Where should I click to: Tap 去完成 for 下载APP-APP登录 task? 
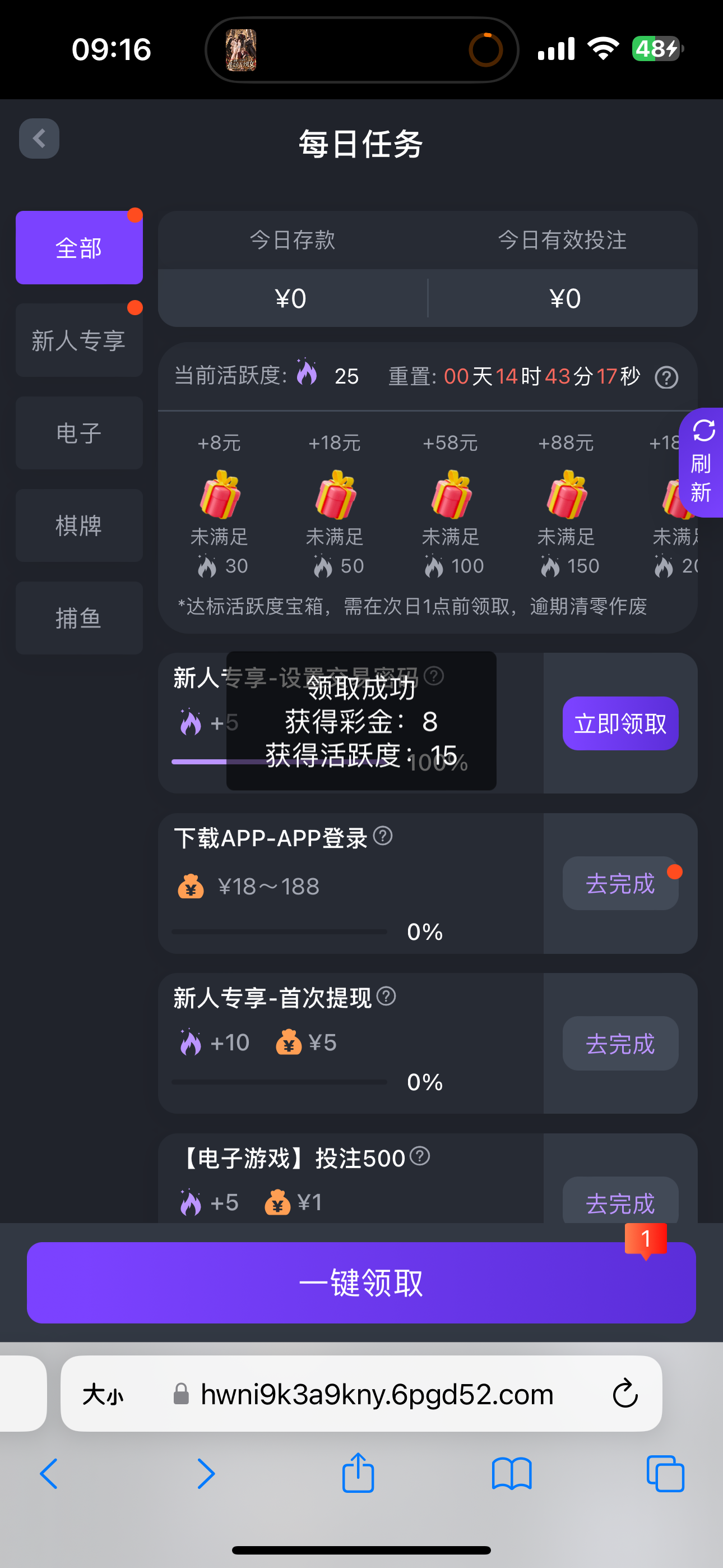click(x=620, y=883)
